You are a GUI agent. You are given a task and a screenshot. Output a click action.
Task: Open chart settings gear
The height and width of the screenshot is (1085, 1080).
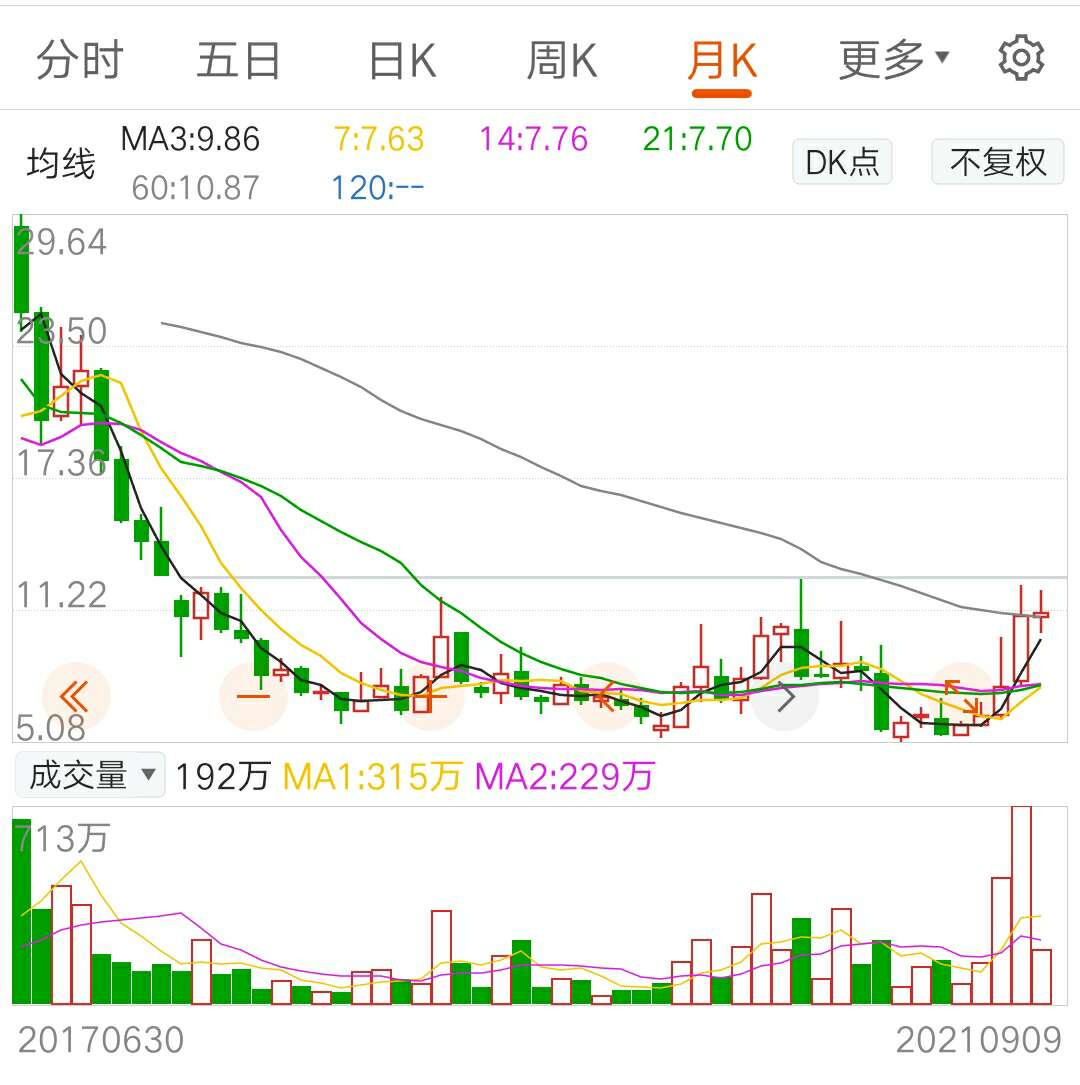pyautogui.click(x=1021, y=59)
